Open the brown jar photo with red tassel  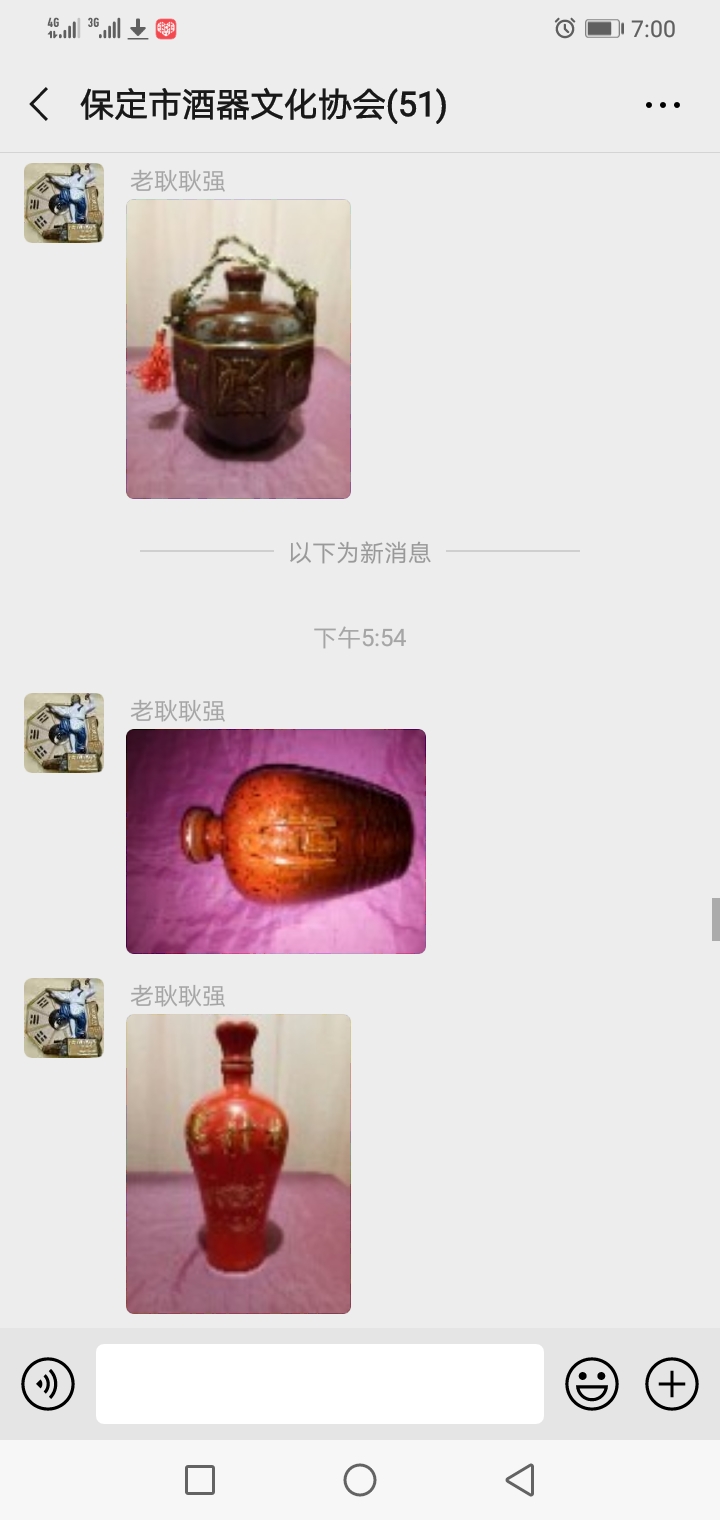238,348
